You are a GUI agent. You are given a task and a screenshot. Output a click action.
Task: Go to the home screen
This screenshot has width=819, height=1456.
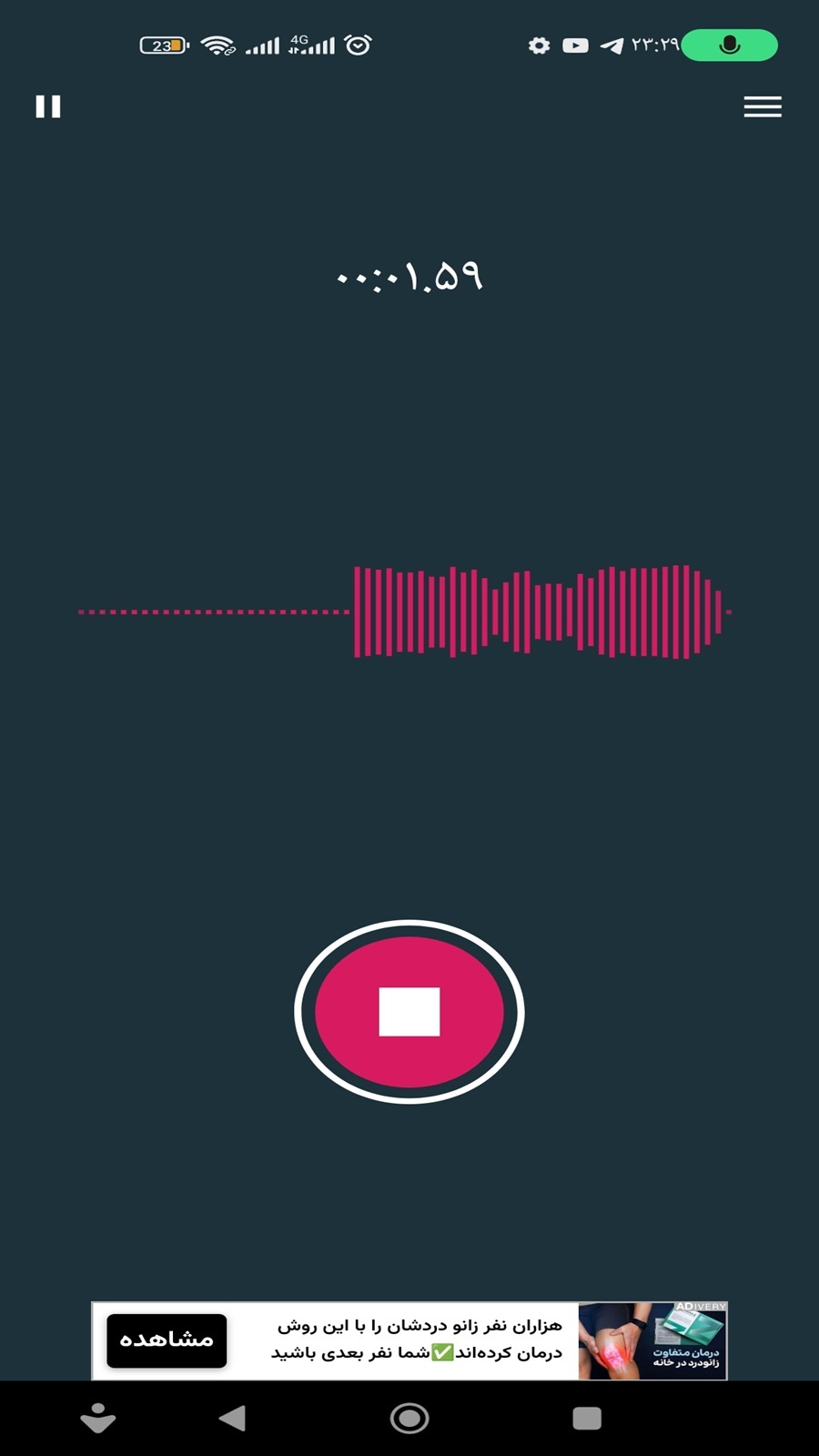(x=409, y=1418)
